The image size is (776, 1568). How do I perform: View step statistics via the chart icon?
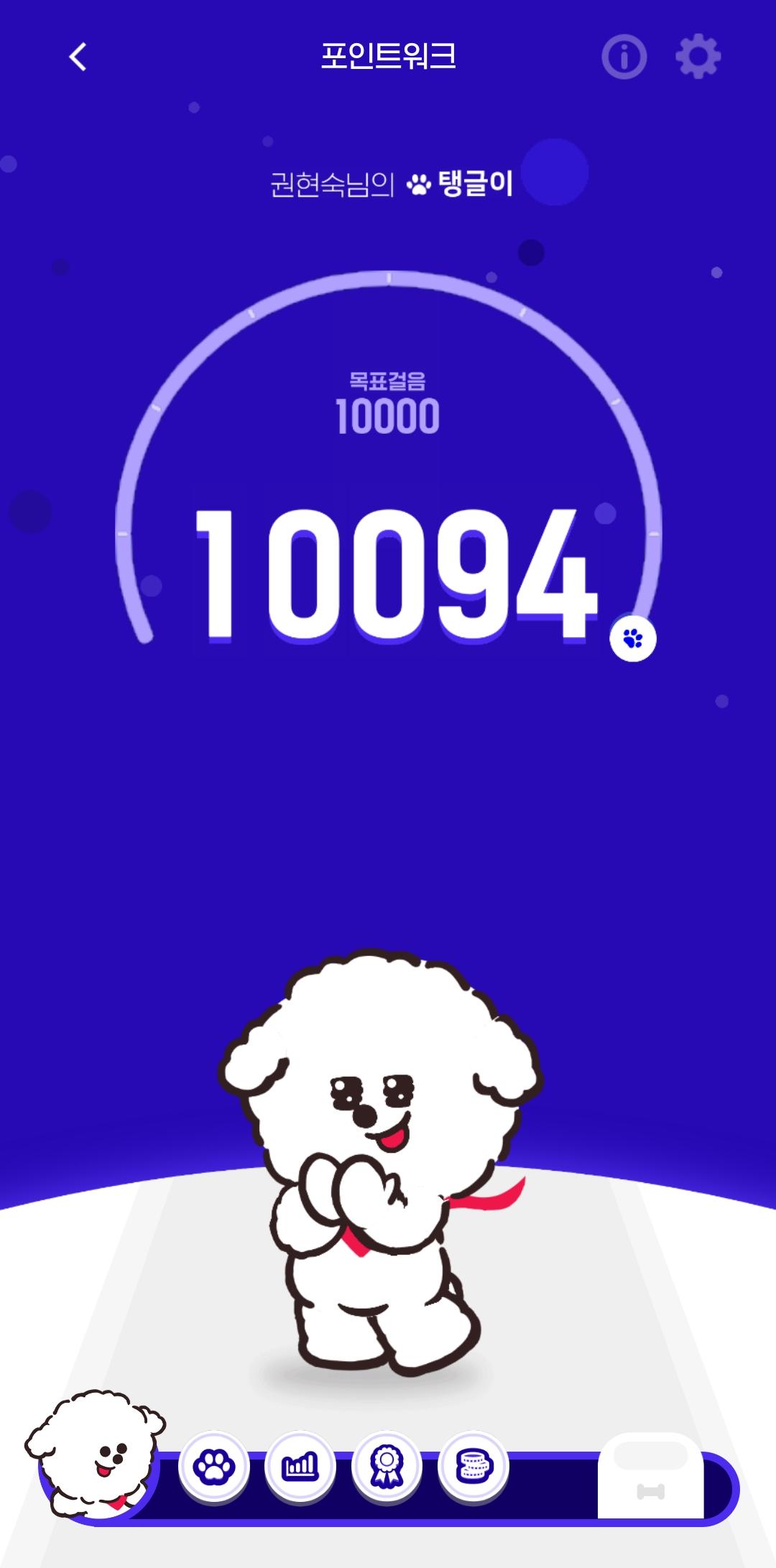tap(300, 1467)
